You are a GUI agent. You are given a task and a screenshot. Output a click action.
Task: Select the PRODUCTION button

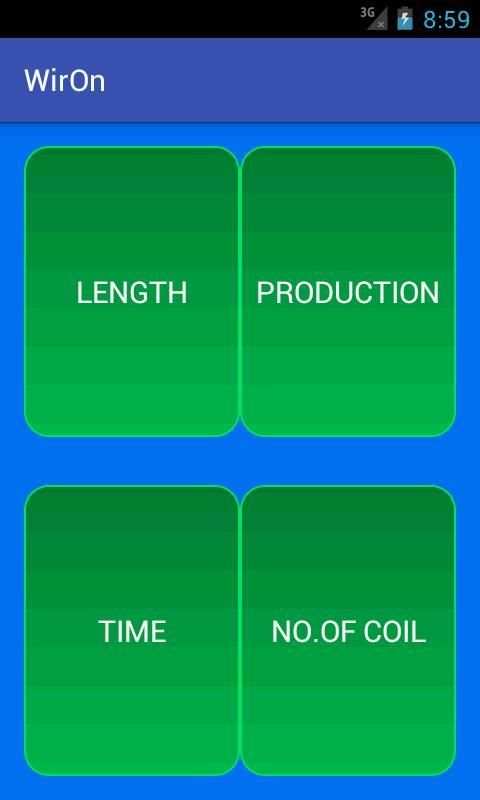pos(348,291)
